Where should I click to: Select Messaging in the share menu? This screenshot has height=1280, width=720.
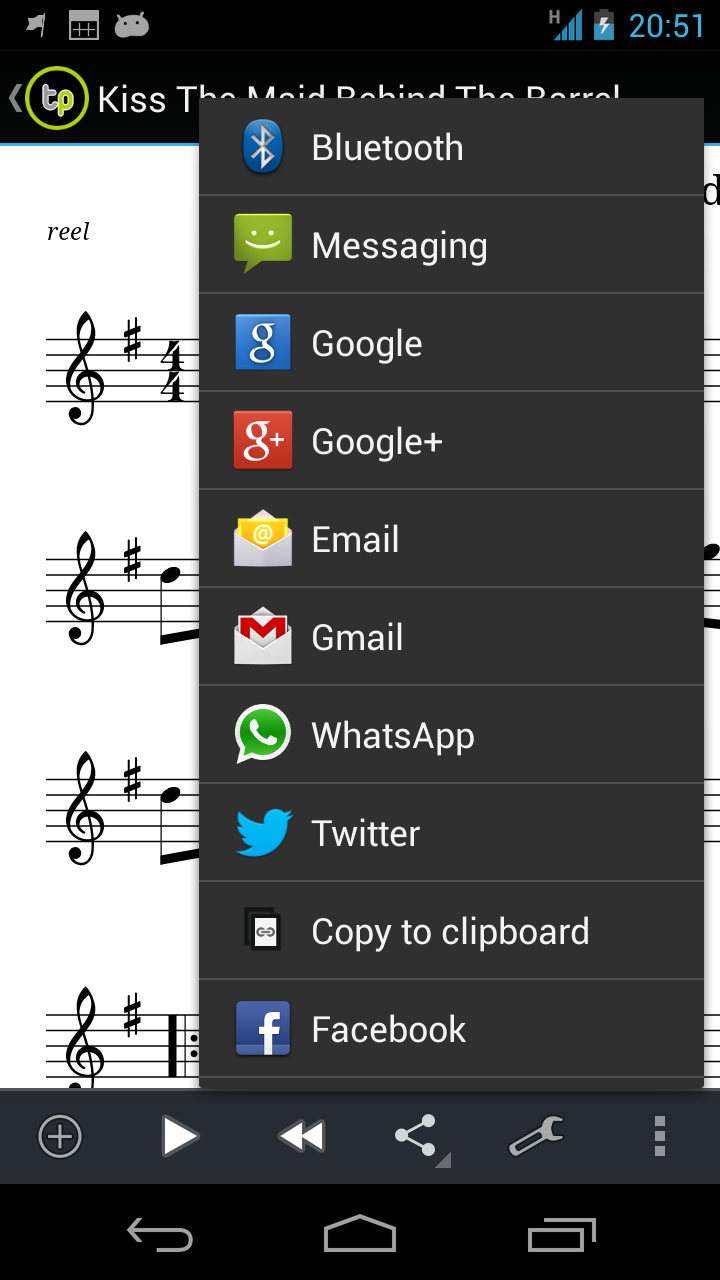coord(450,246)
